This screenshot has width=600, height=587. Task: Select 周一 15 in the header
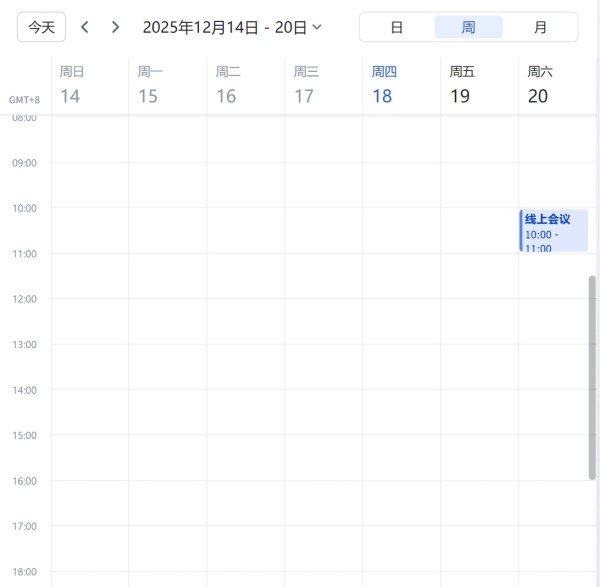point(149,85)
